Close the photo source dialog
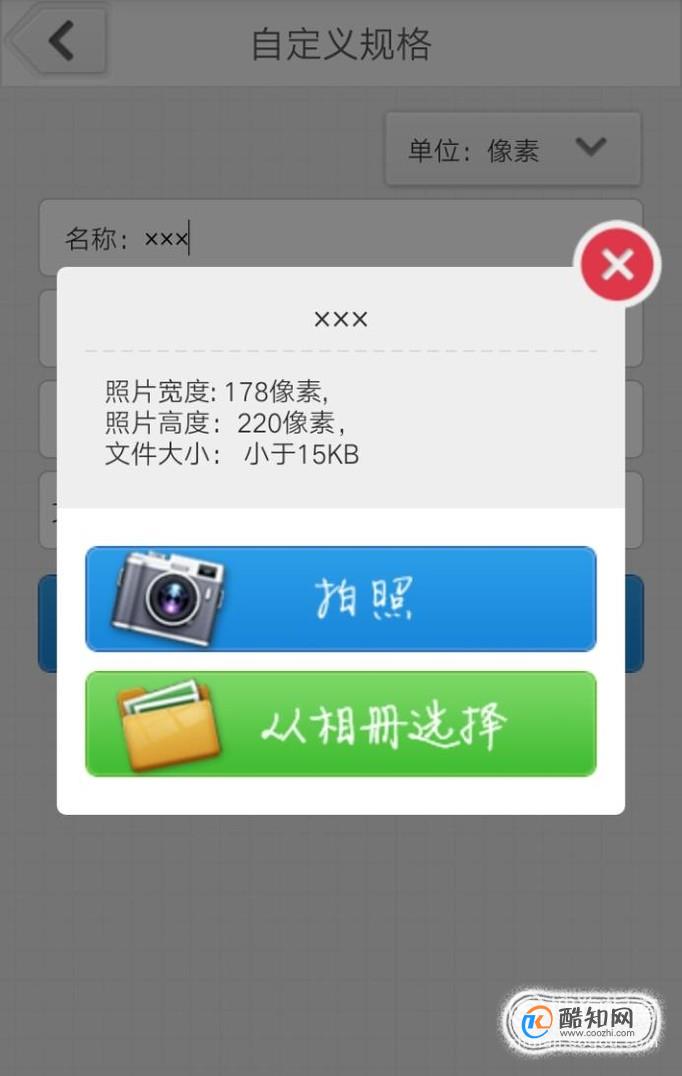Image resolution: width=682 pixels, height=1076 pixels. [x=618, y=264]
